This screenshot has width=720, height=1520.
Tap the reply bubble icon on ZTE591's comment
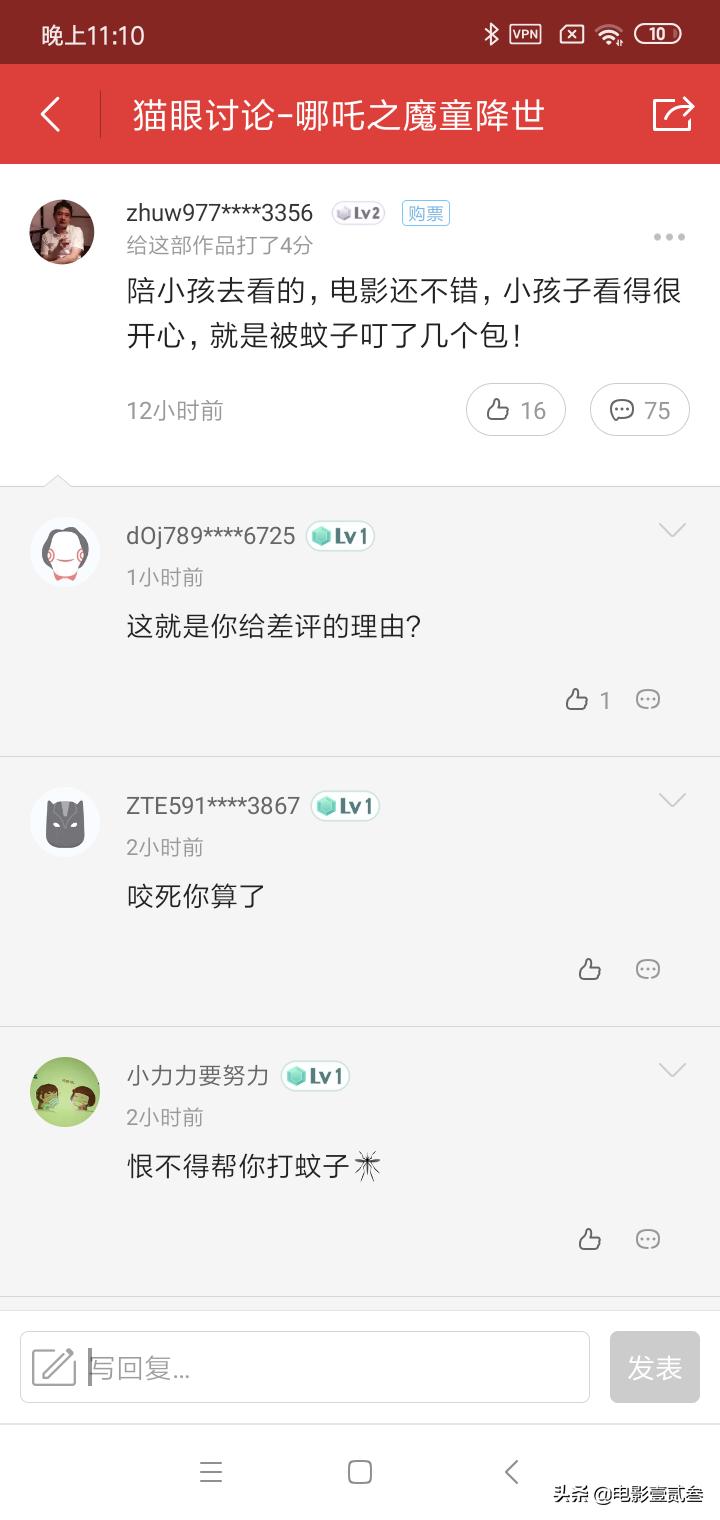(x=648, y=969)
